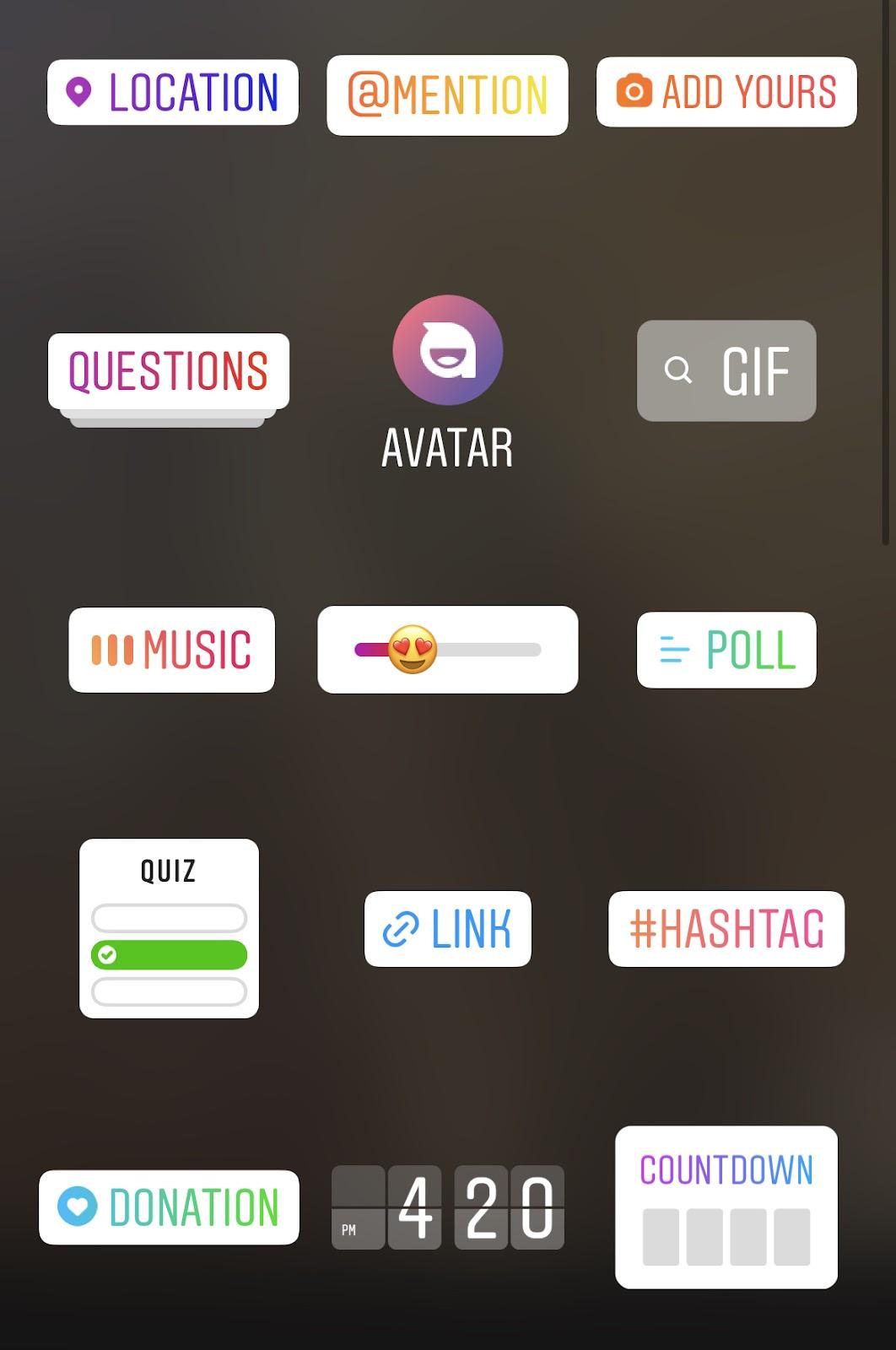Screen dimensions: 896x1350
Task: Select the @Mention sticker
Action: [447, 95]
